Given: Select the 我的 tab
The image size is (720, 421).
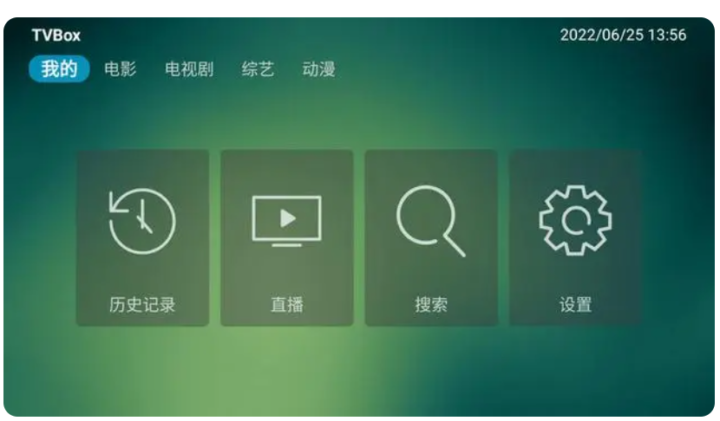Looking at the screenshot, I should tap(59, 69).
